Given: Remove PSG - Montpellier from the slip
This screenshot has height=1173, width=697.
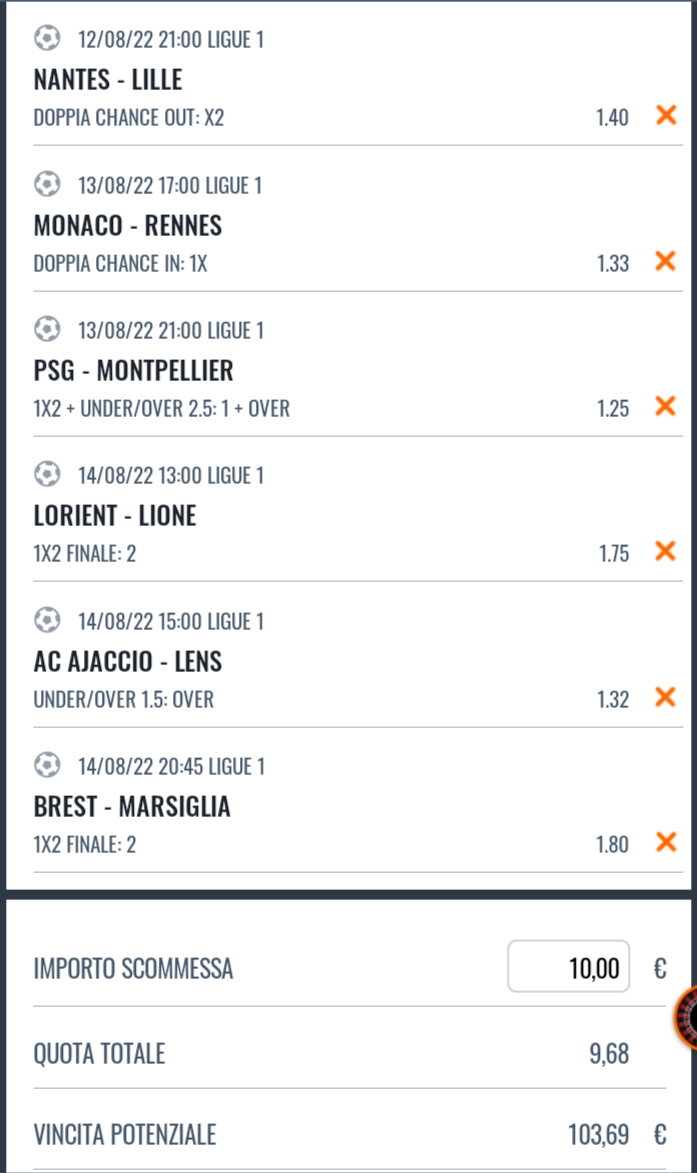Looking at the screenshot, I should pyautogui.click(x=665, y=407).
